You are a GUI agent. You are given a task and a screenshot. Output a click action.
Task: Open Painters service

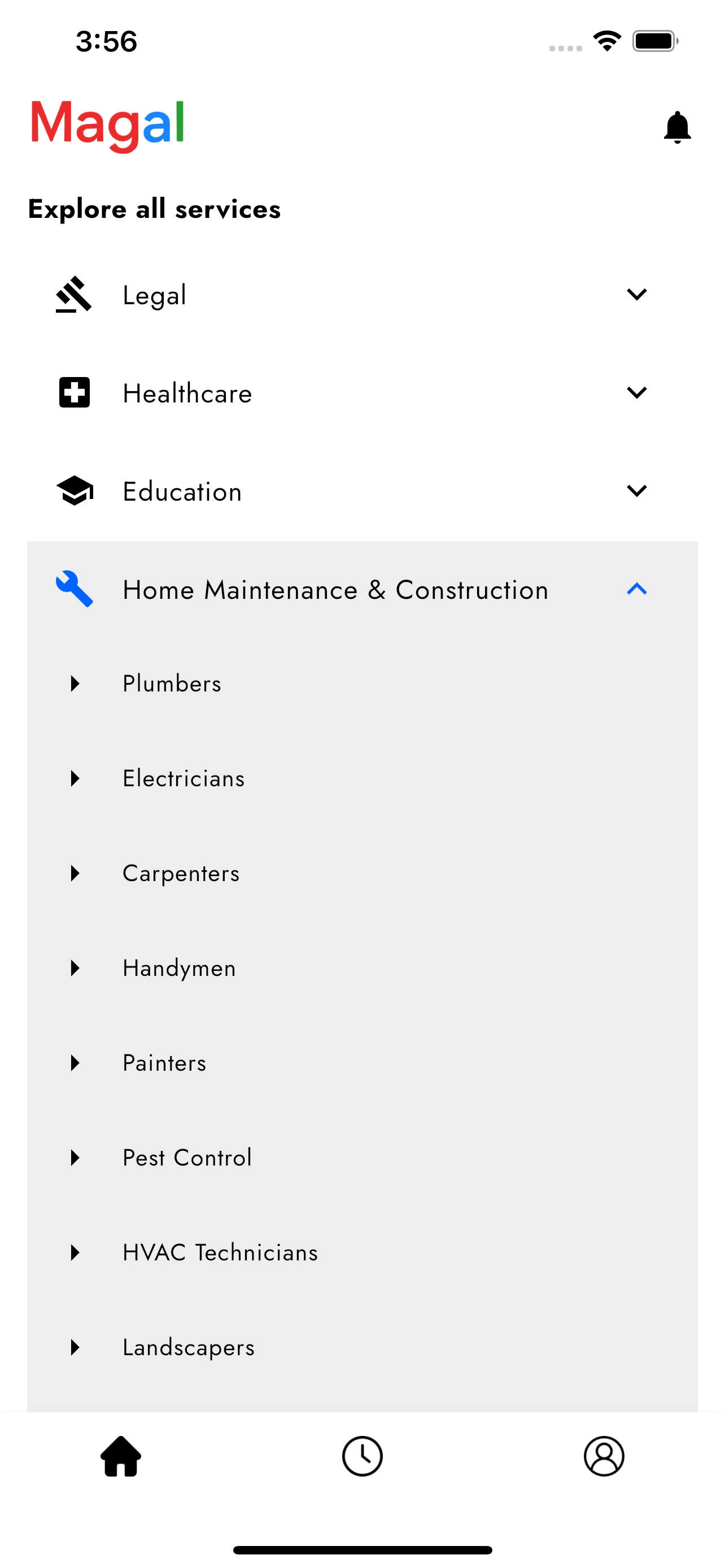point(362,1063)
